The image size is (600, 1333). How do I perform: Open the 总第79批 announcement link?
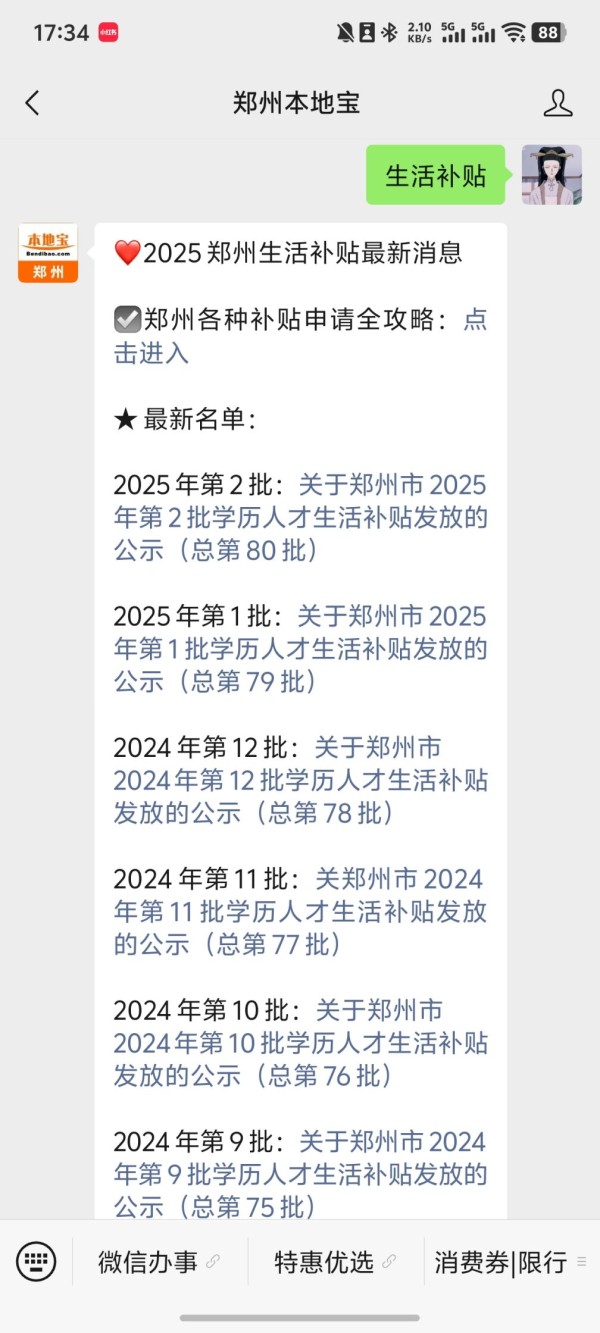click(x=300, y=649)
